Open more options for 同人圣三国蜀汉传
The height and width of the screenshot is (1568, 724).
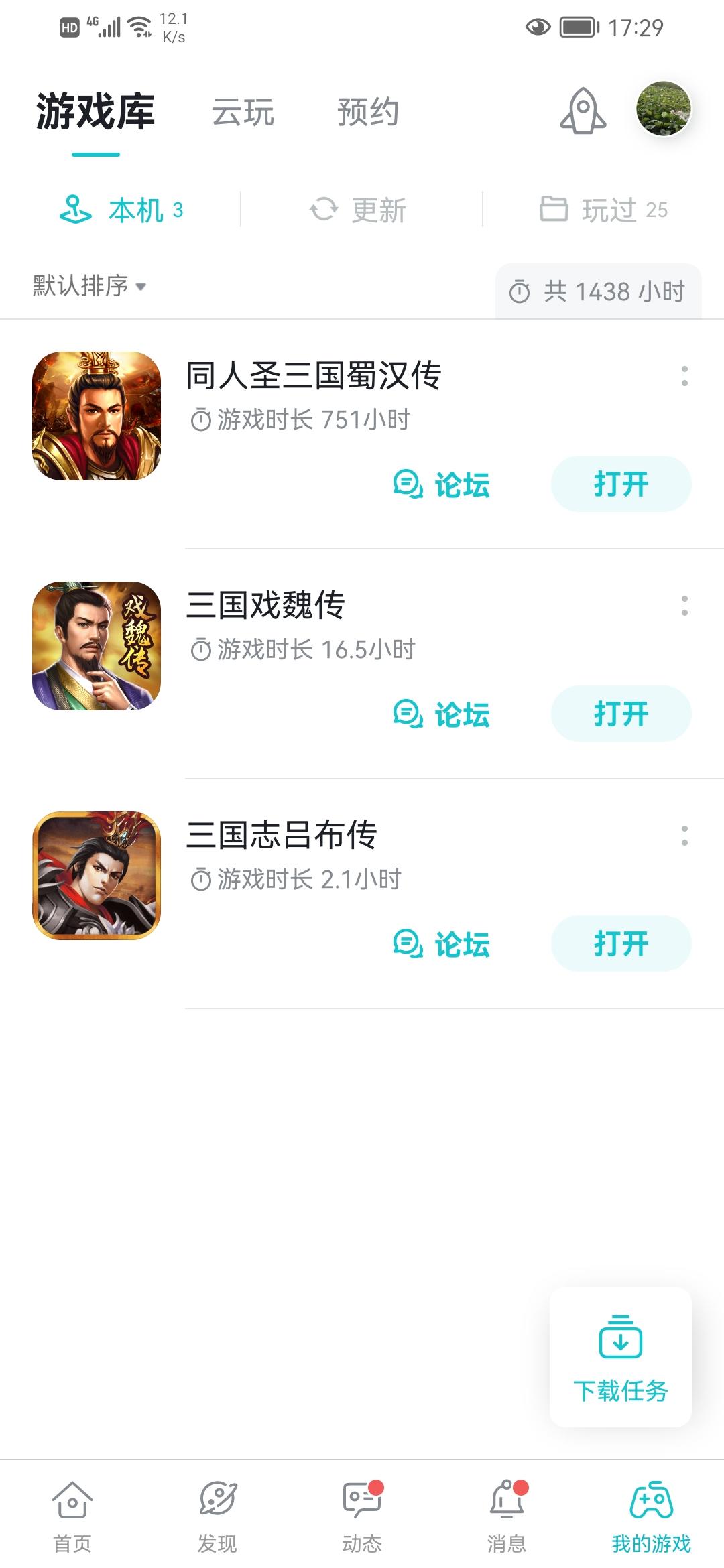pyautogui.click(x=684, y=376)
